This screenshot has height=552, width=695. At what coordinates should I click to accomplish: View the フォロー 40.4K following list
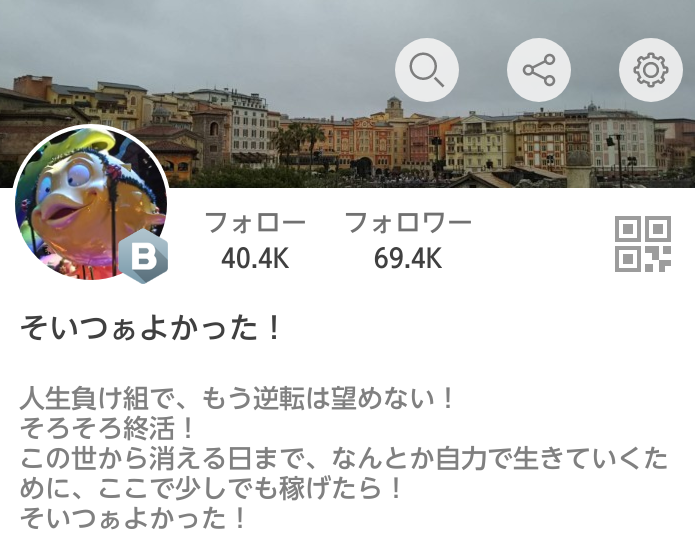tap(255, 241)
